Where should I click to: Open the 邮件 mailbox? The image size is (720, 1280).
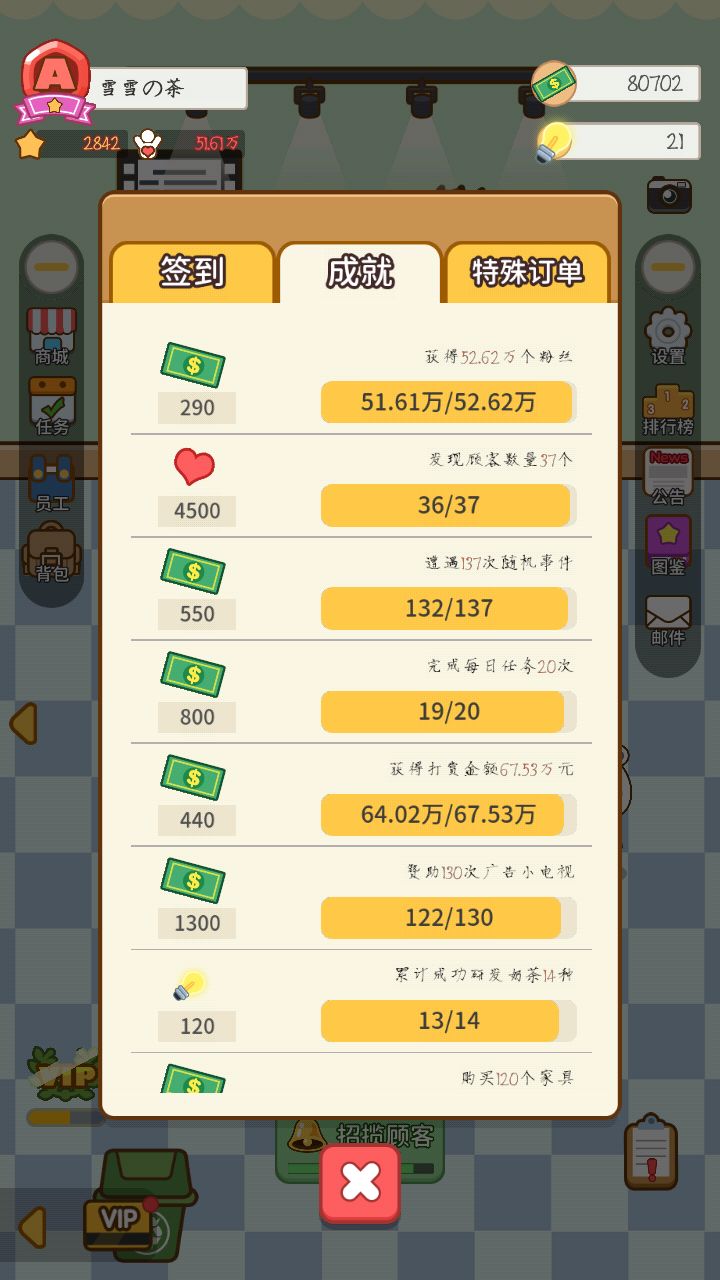668,615
